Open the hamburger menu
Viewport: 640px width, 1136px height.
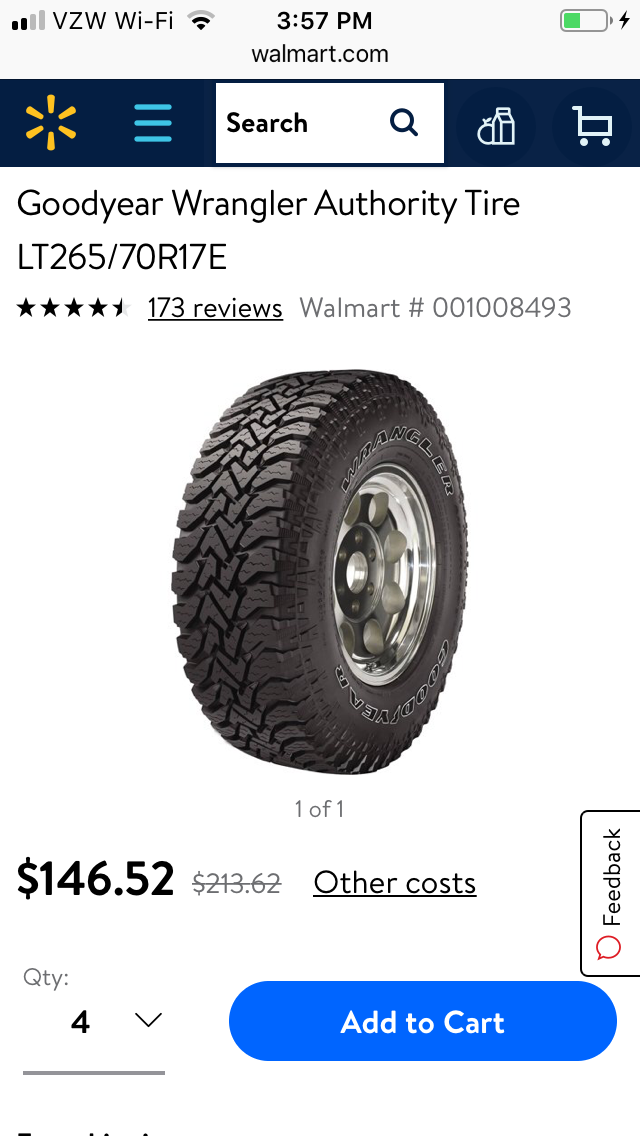point(153,124)
